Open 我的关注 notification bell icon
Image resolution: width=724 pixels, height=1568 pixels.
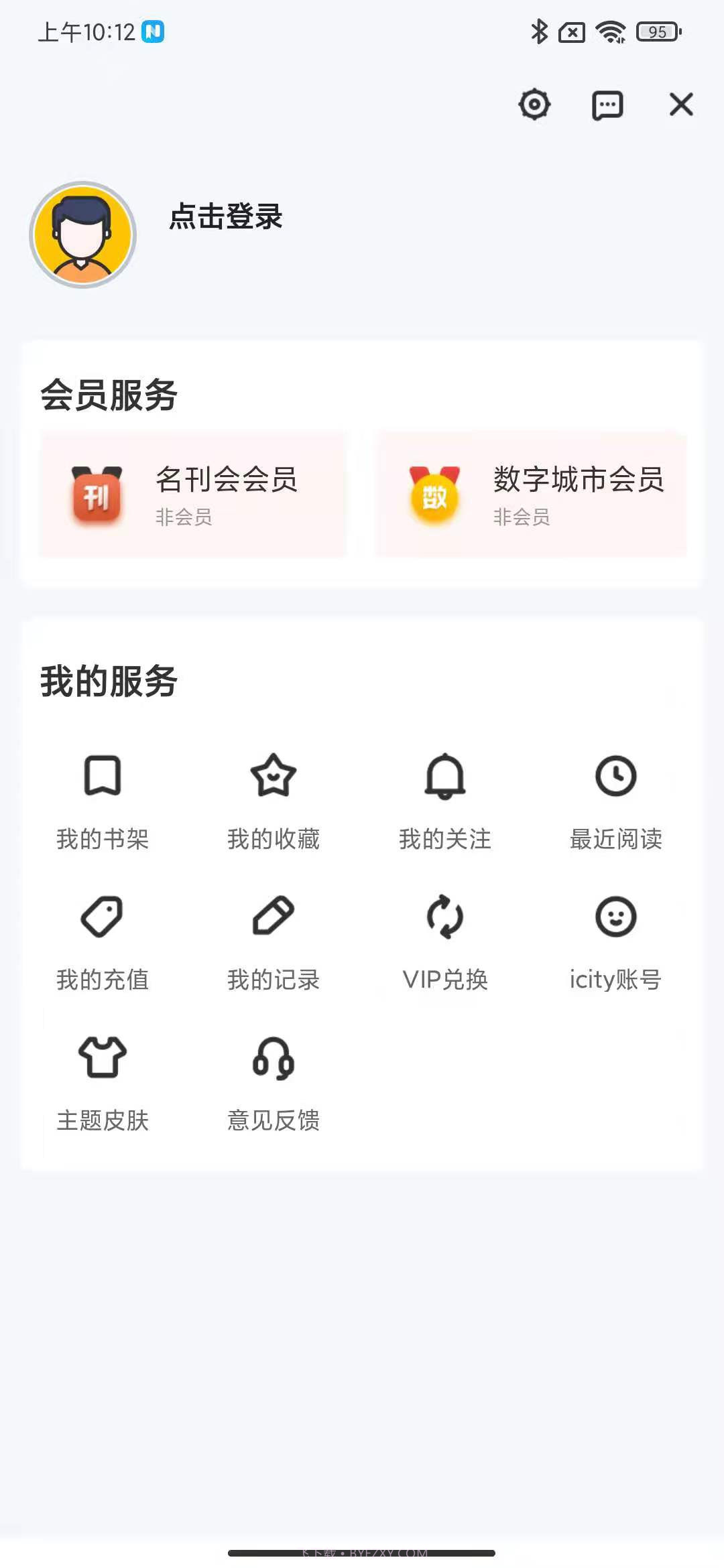point(444,777)
